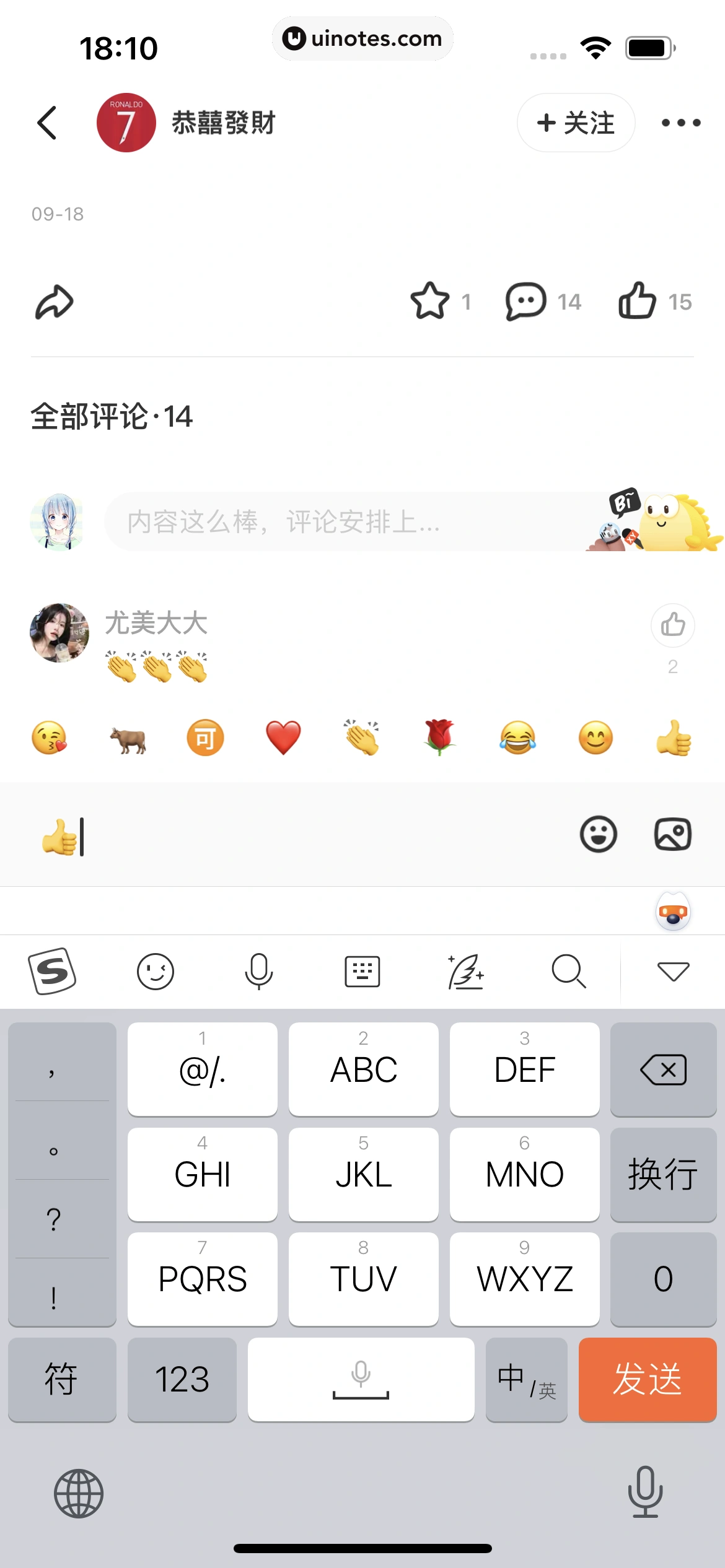Screen dimensions: 725x1568
Task: Insert the rose quick emoji
Action: pos(439,738)
